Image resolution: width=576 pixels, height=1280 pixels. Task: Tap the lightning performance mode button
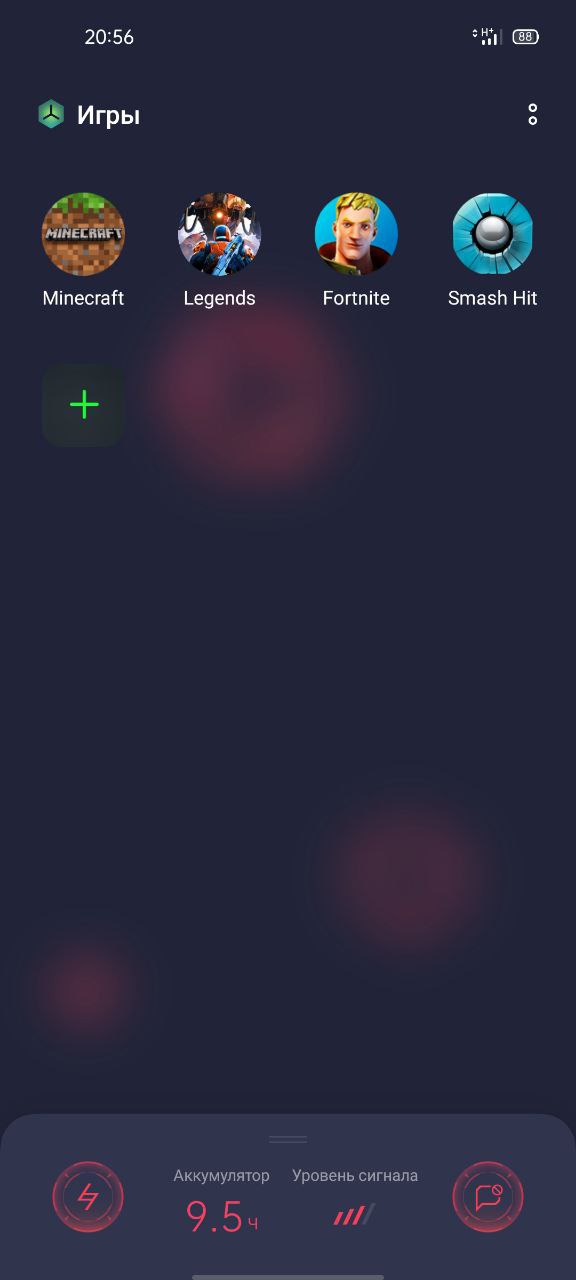88,1197
